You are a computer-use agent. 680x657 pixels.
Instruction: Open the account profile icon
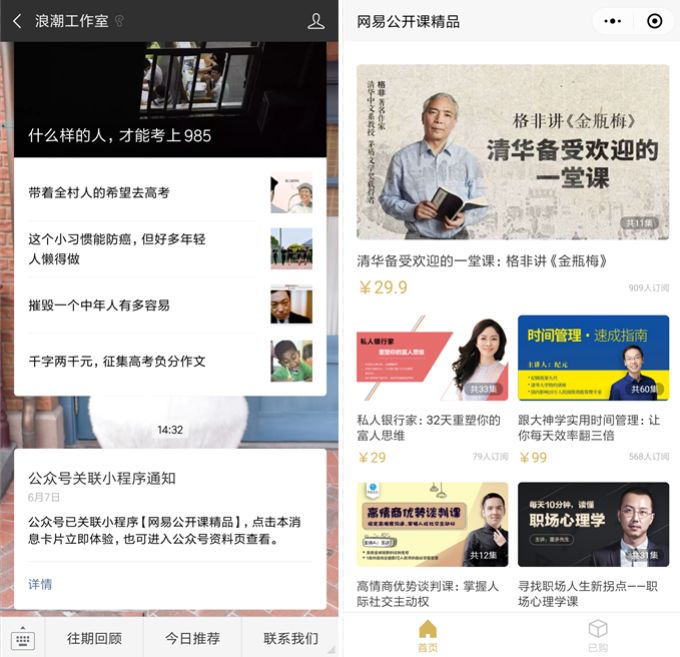click(x=316, y=21)
